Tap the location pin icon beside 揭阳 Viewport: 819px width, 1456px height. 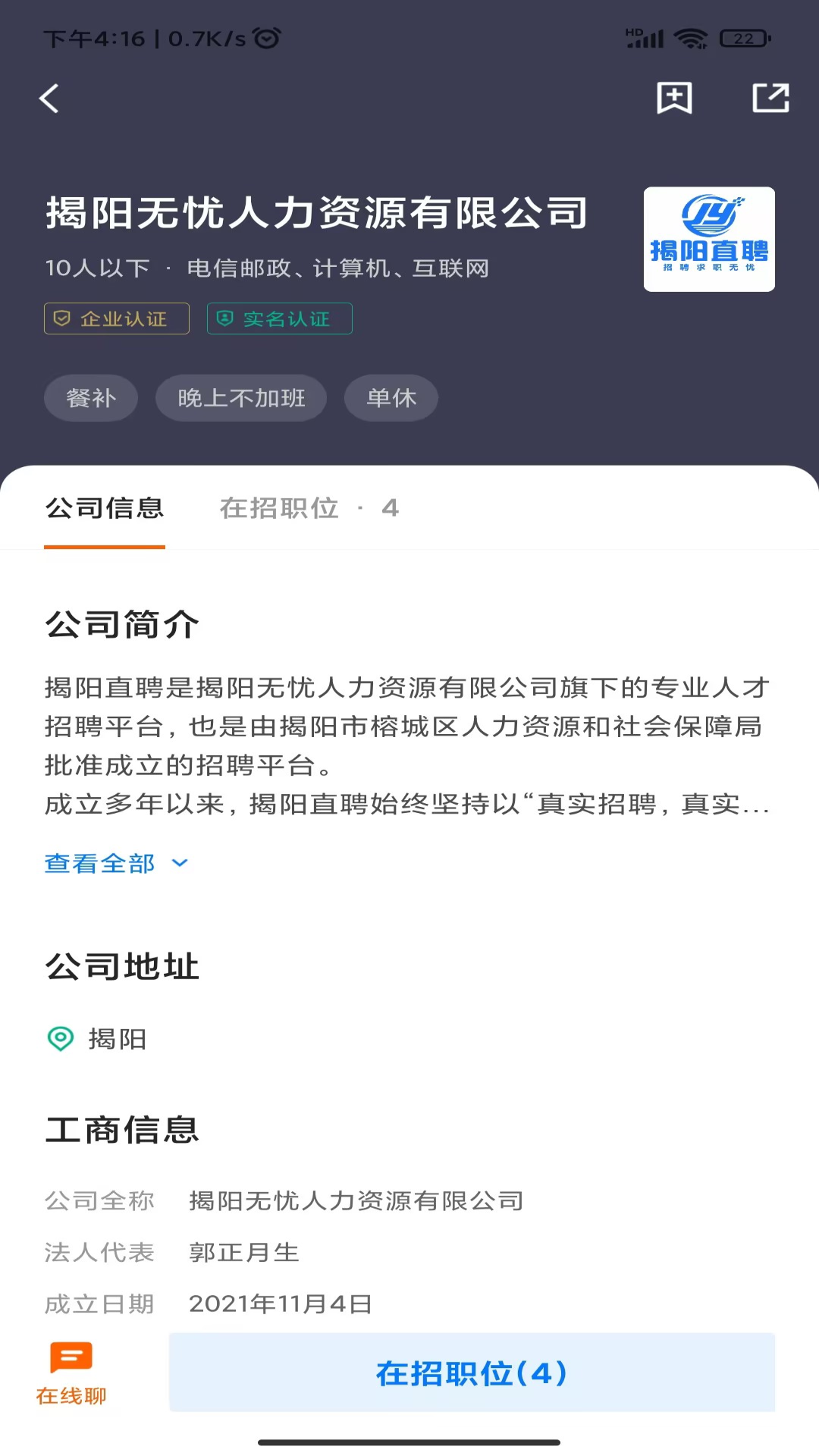[x=58, y=1039]
